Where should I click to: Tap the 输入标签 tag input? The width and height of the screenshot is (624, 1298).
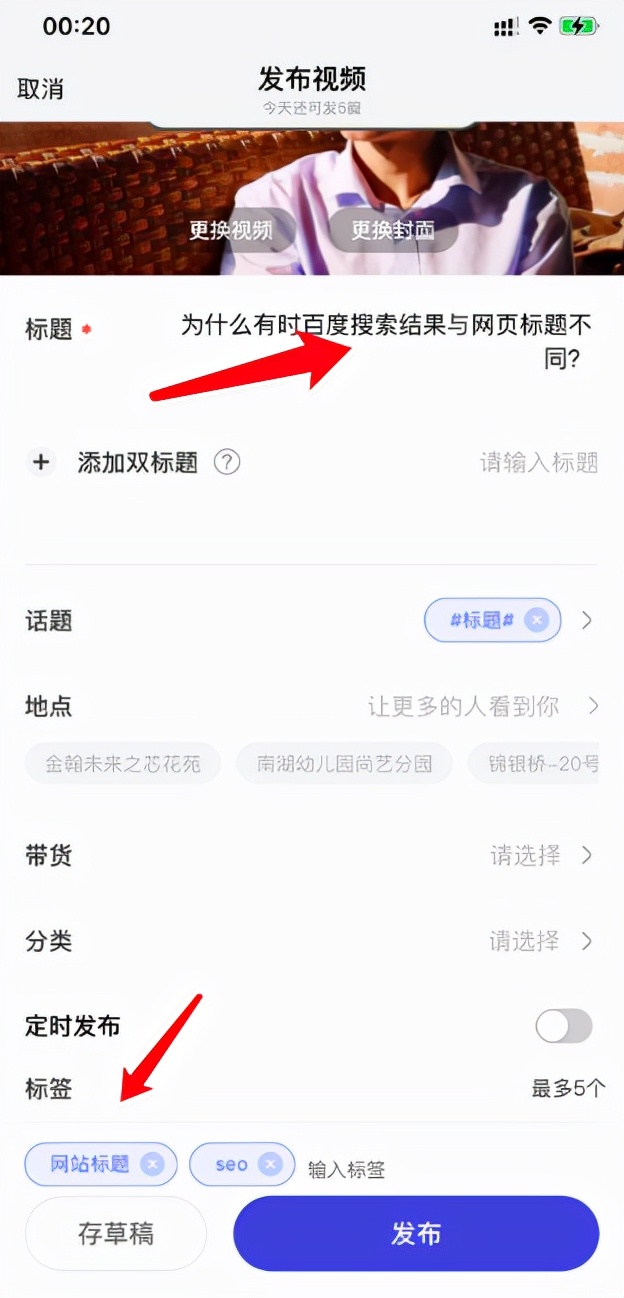347,1169
